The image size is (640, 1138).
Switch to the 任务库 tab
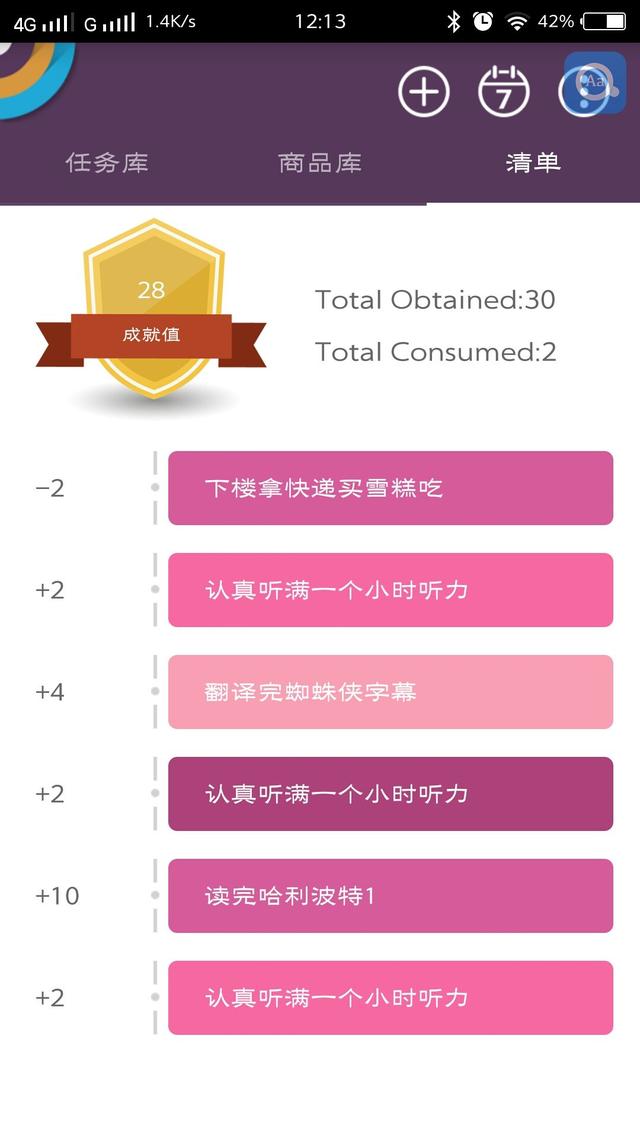point(107,162)
